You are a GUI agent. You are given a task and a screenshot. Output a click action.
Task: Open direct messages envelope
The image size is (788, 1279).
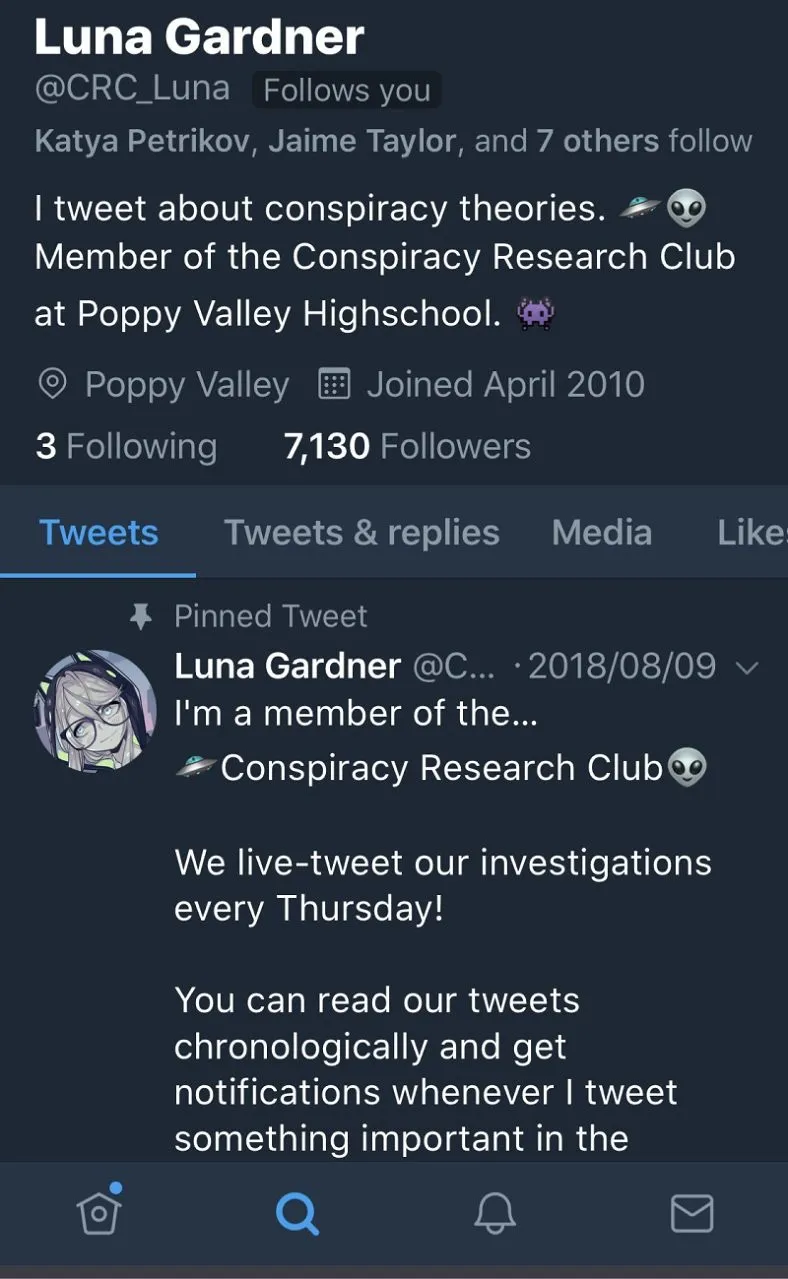click(x=691, y=1215)
